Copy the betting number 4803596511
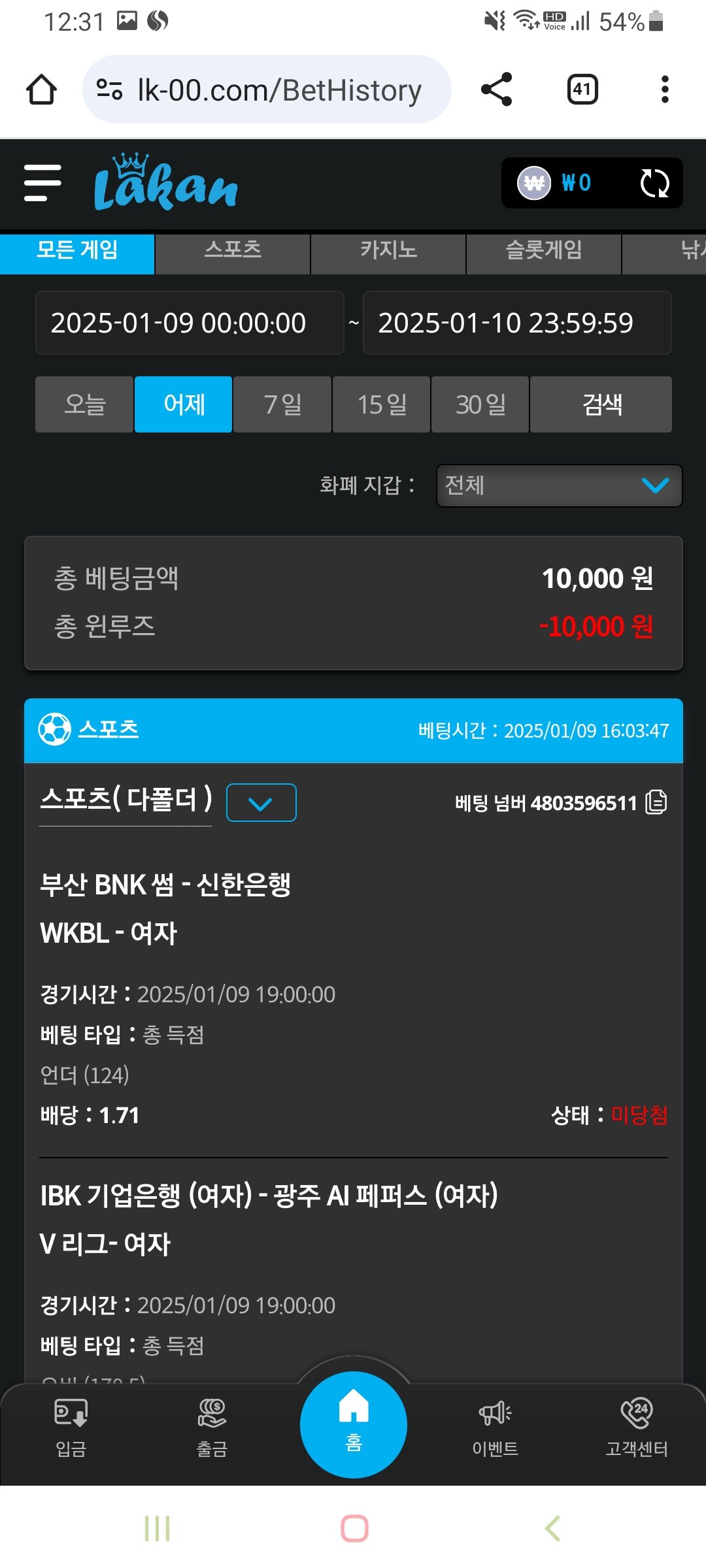Screen dimensions: 706x1568 click(656, 802)
